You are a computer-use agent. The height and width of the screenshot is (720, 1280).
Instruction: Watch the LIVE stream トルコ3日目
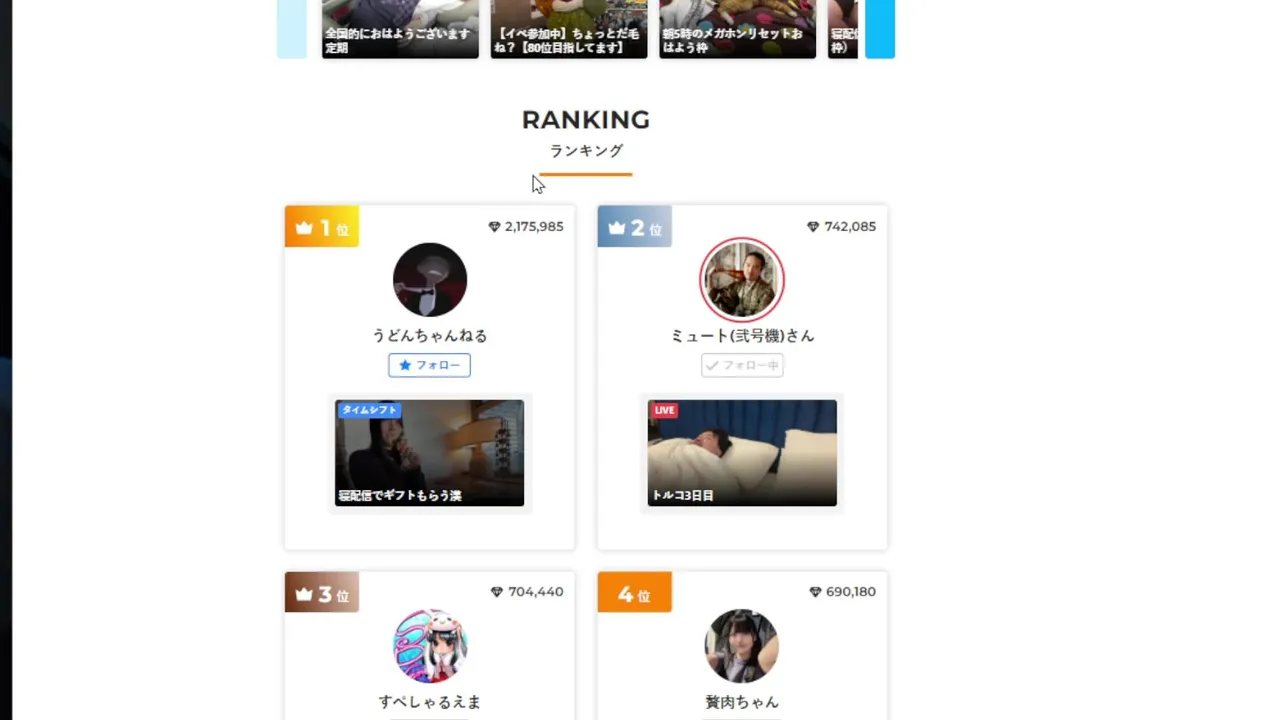(x=742, y=453)
